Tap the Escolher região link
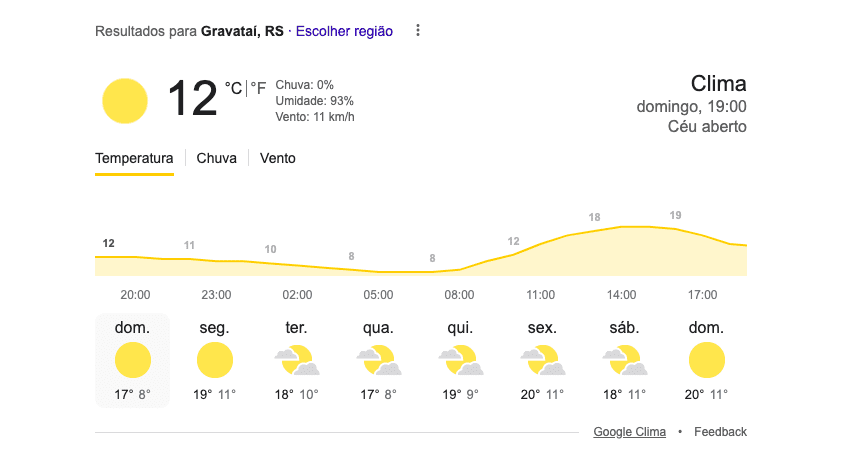The width and height of the screenshot is (858, 460). click(x=344, y=31)
